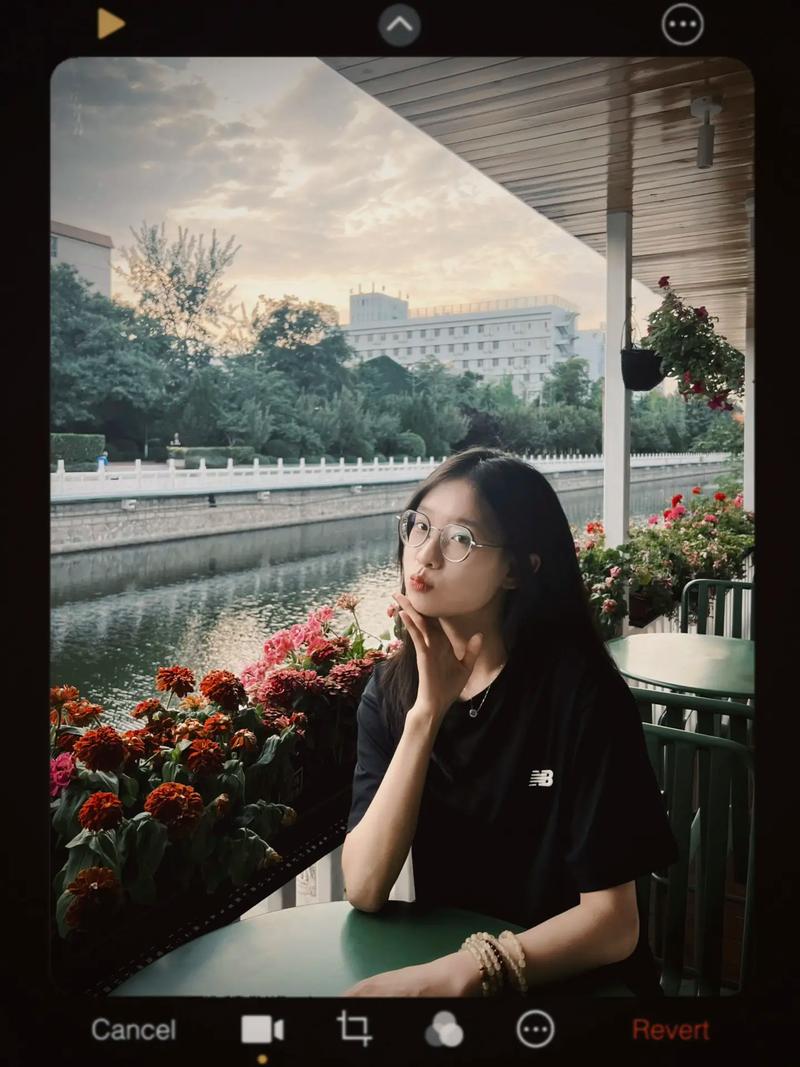Open the bottom toolbar's more options

(535, 1029)
